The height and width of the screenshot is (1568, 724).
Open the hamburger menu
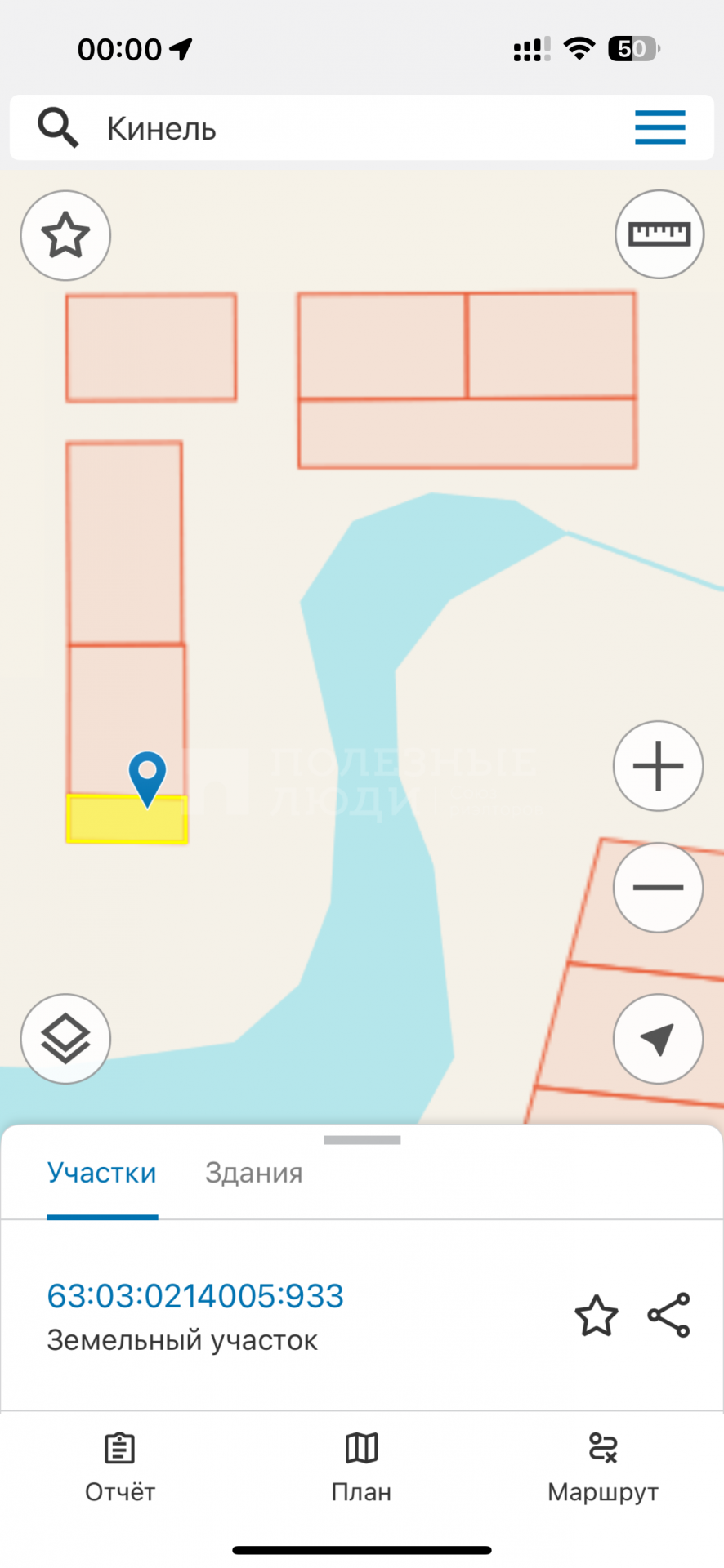[x=659, y=128]
